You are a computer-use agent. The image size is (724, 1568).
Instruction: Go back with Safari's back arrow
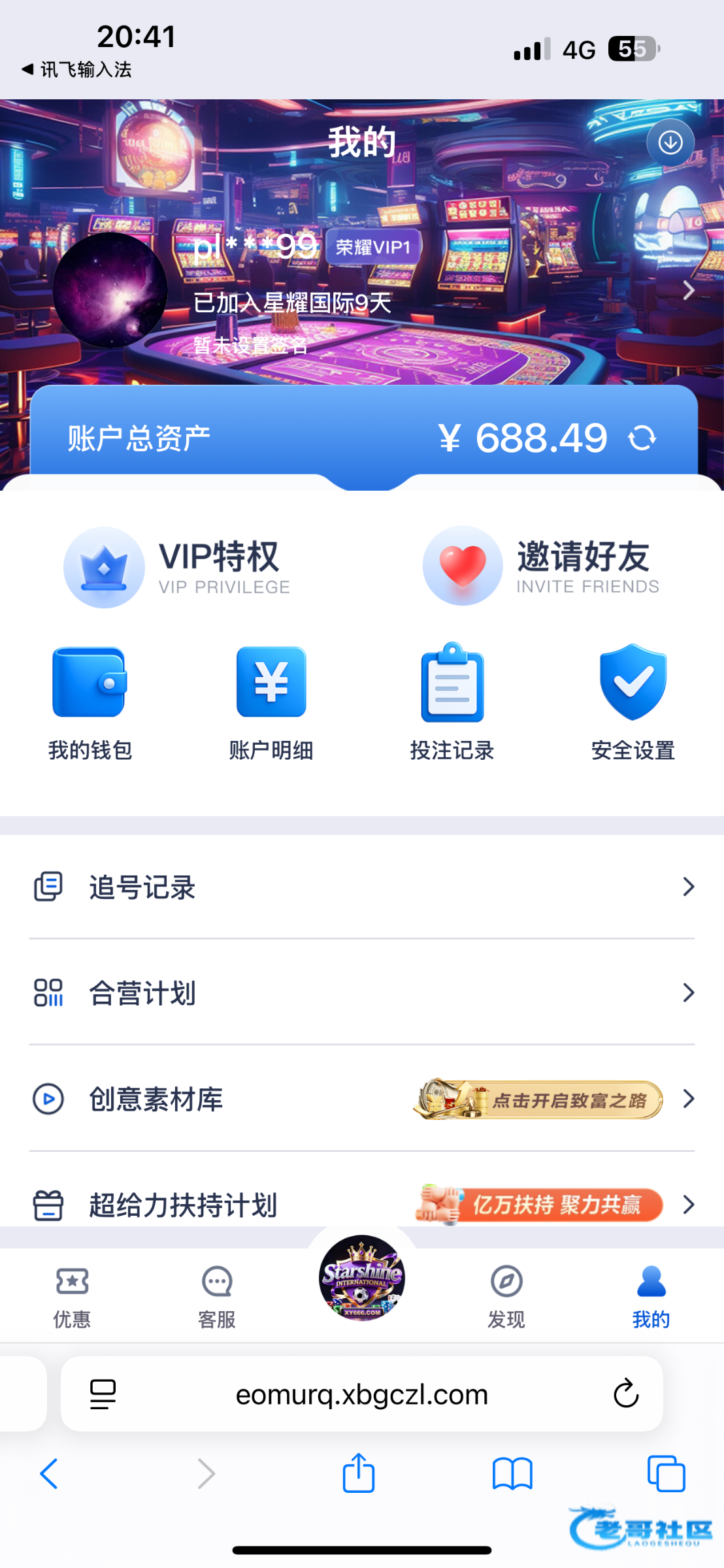pos(50,1474)
